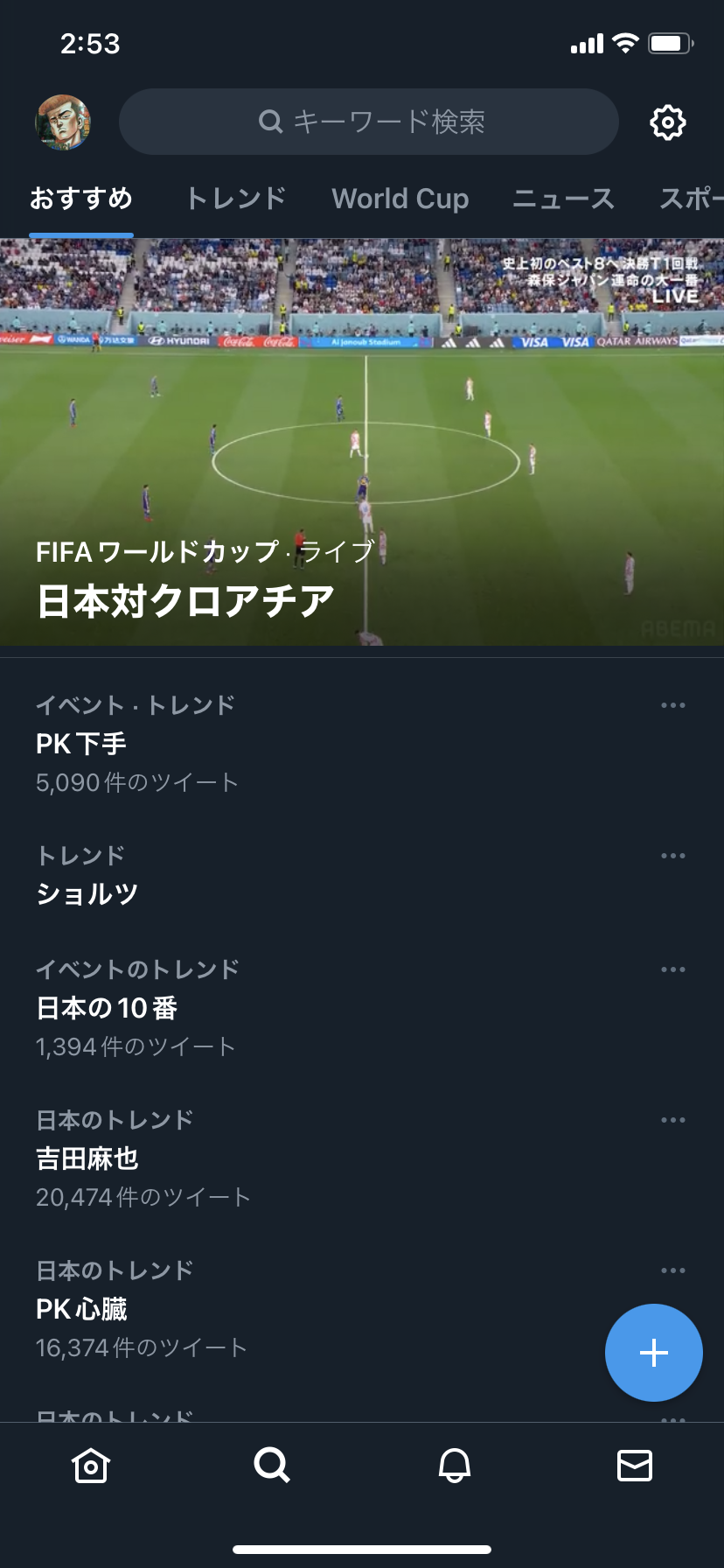The height and width of the screenshot is (1568, 724).
Task: Open more options for 吉田麻也
Action: (672, 1120)
